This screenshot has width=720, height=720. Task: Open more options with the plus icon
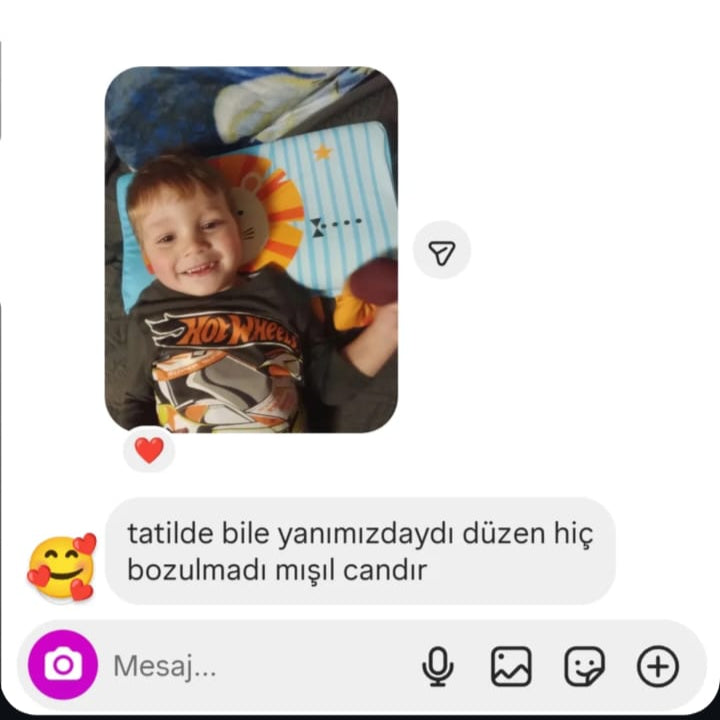658,666
